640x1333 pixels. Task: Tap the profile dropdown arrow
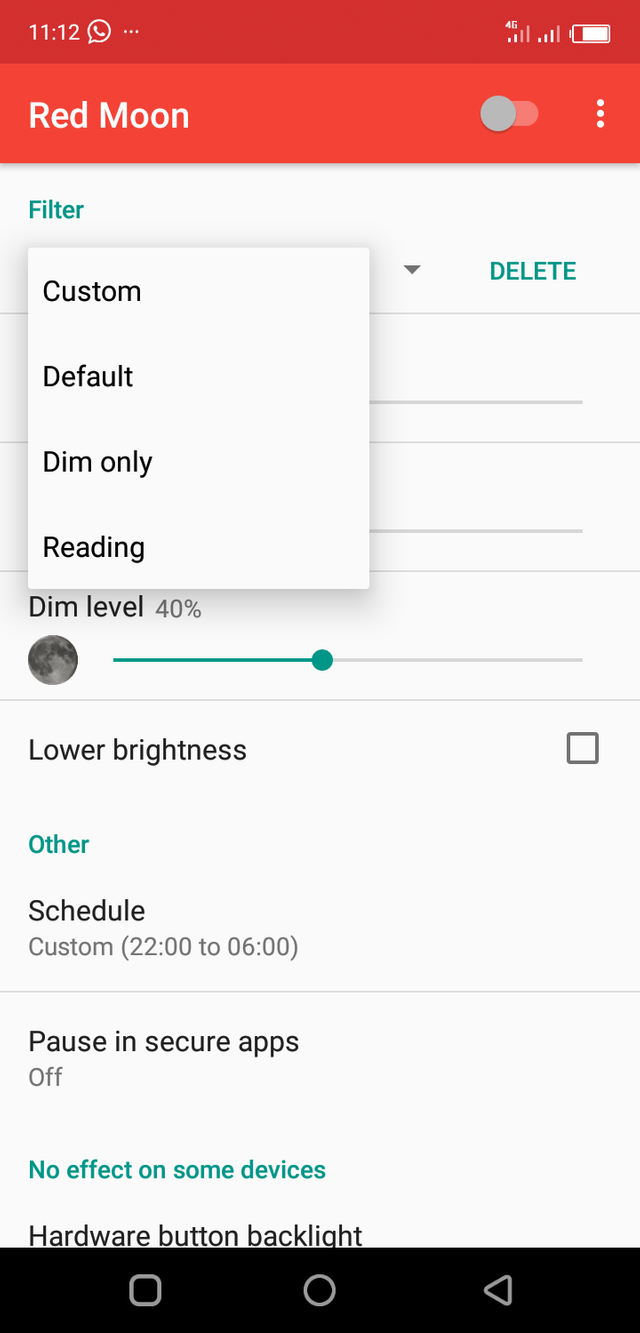(411, 270)
